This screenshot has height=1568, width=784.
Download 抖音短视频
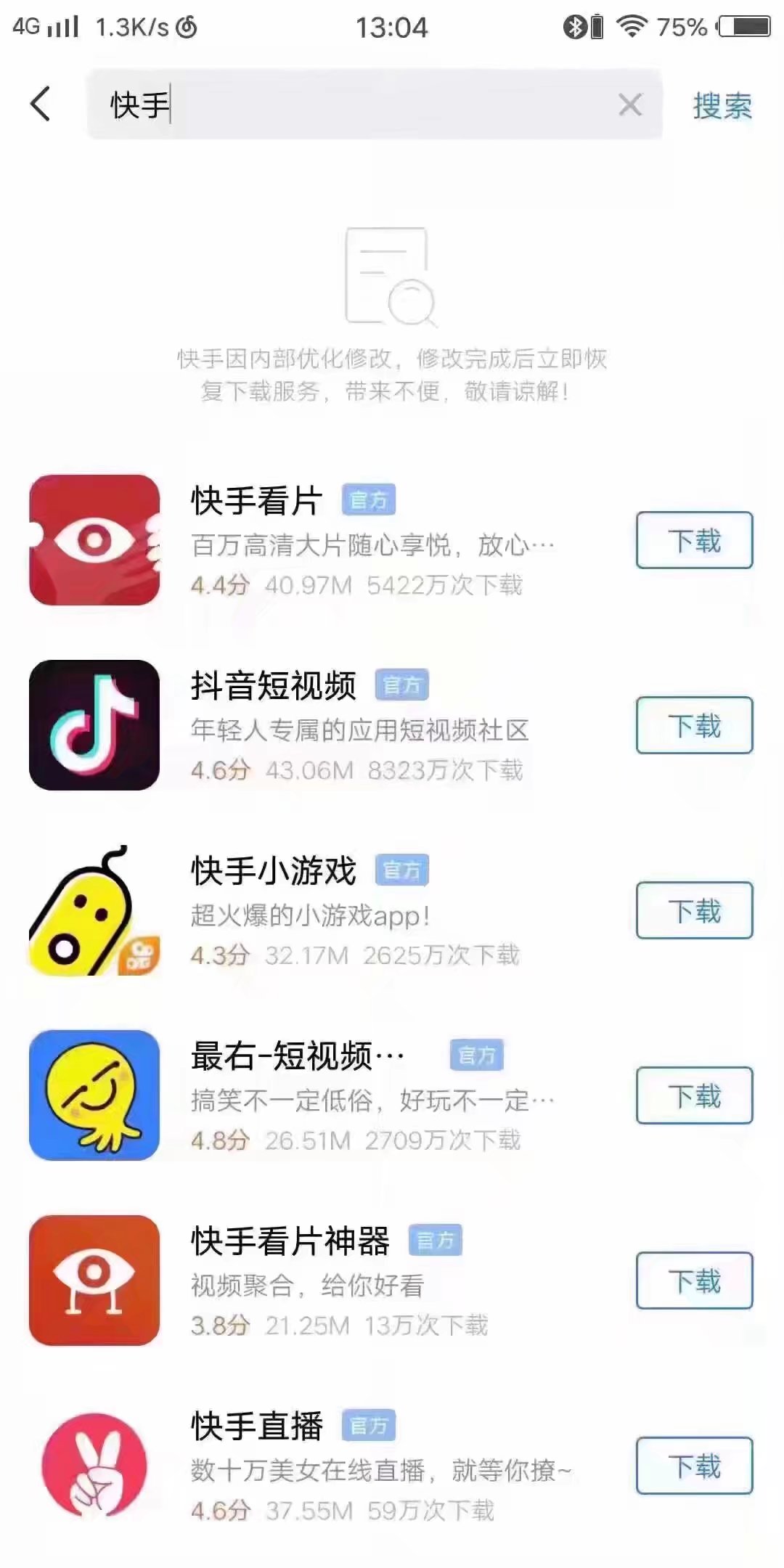point(694,725)
